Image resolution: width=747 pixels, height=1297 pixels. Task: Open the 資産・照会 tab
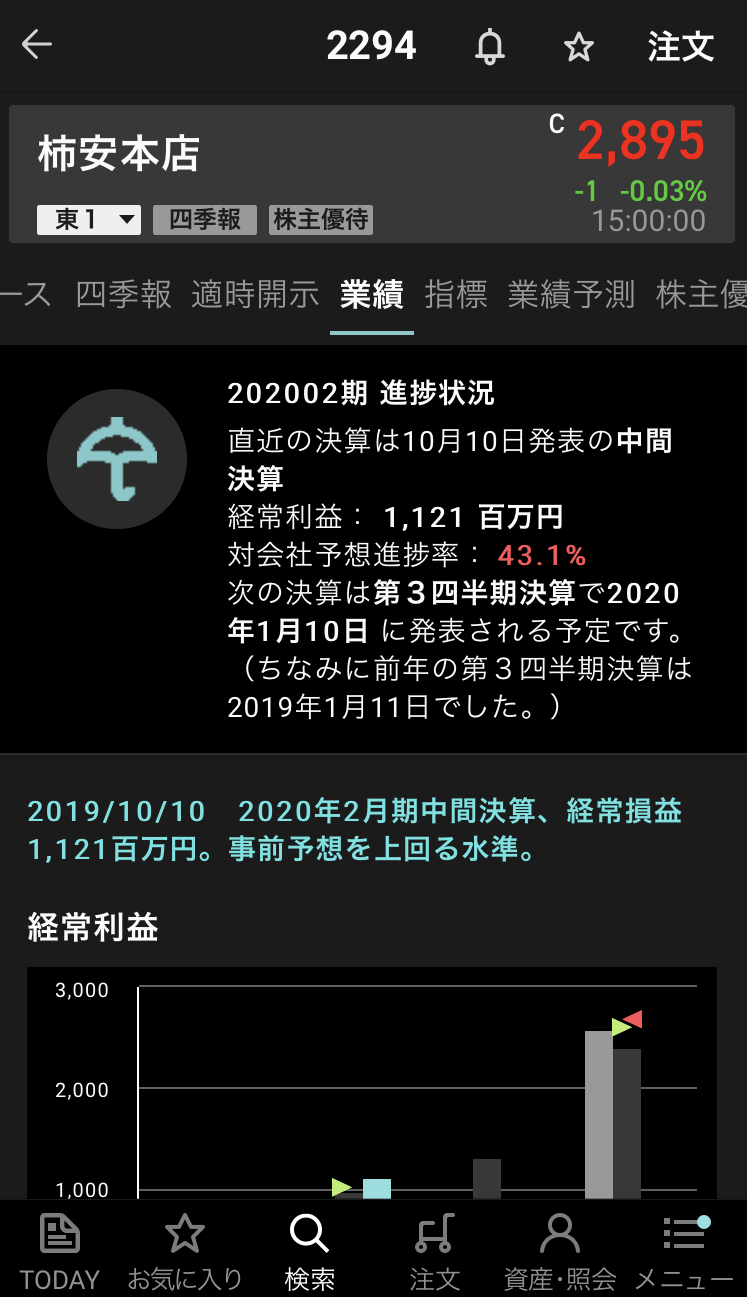click(560, 1250)
